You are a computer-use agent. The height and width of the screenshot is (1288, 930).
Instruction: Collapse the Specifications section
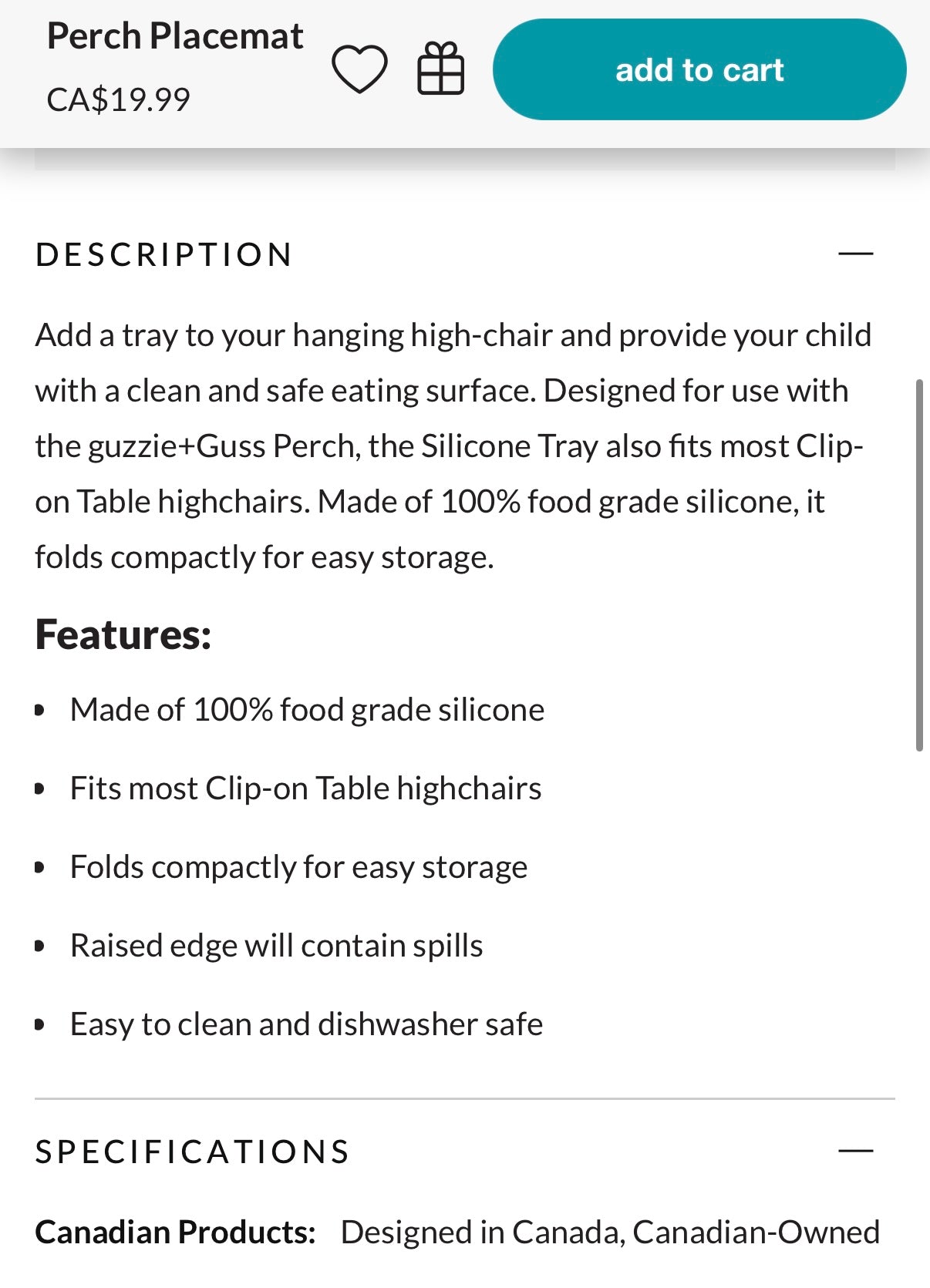tap(855, 1151)
